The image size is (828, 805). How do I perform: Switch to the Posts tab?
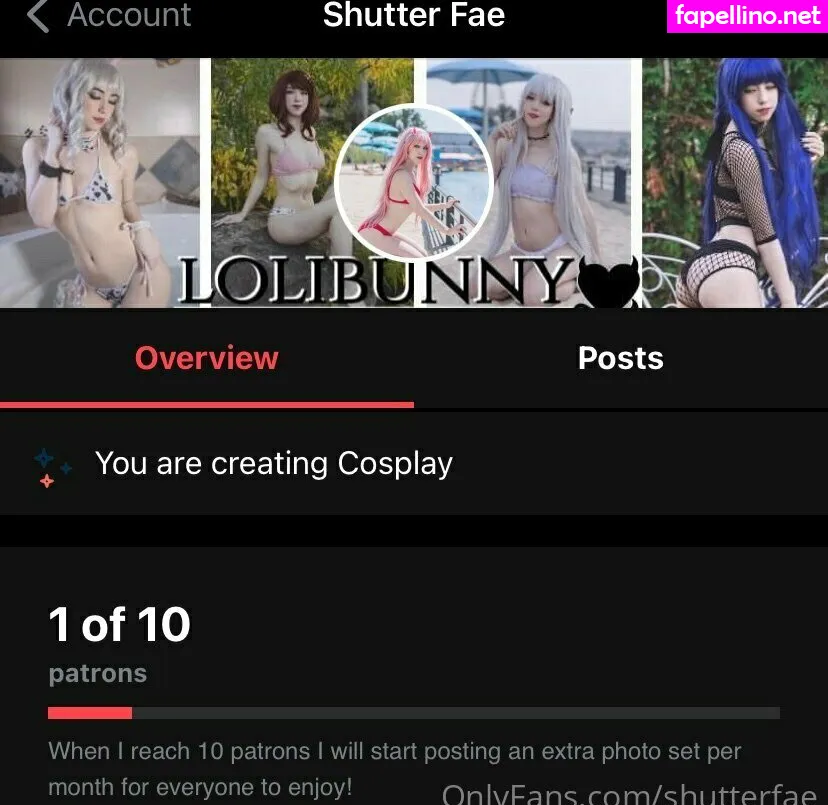coord(620,359)
